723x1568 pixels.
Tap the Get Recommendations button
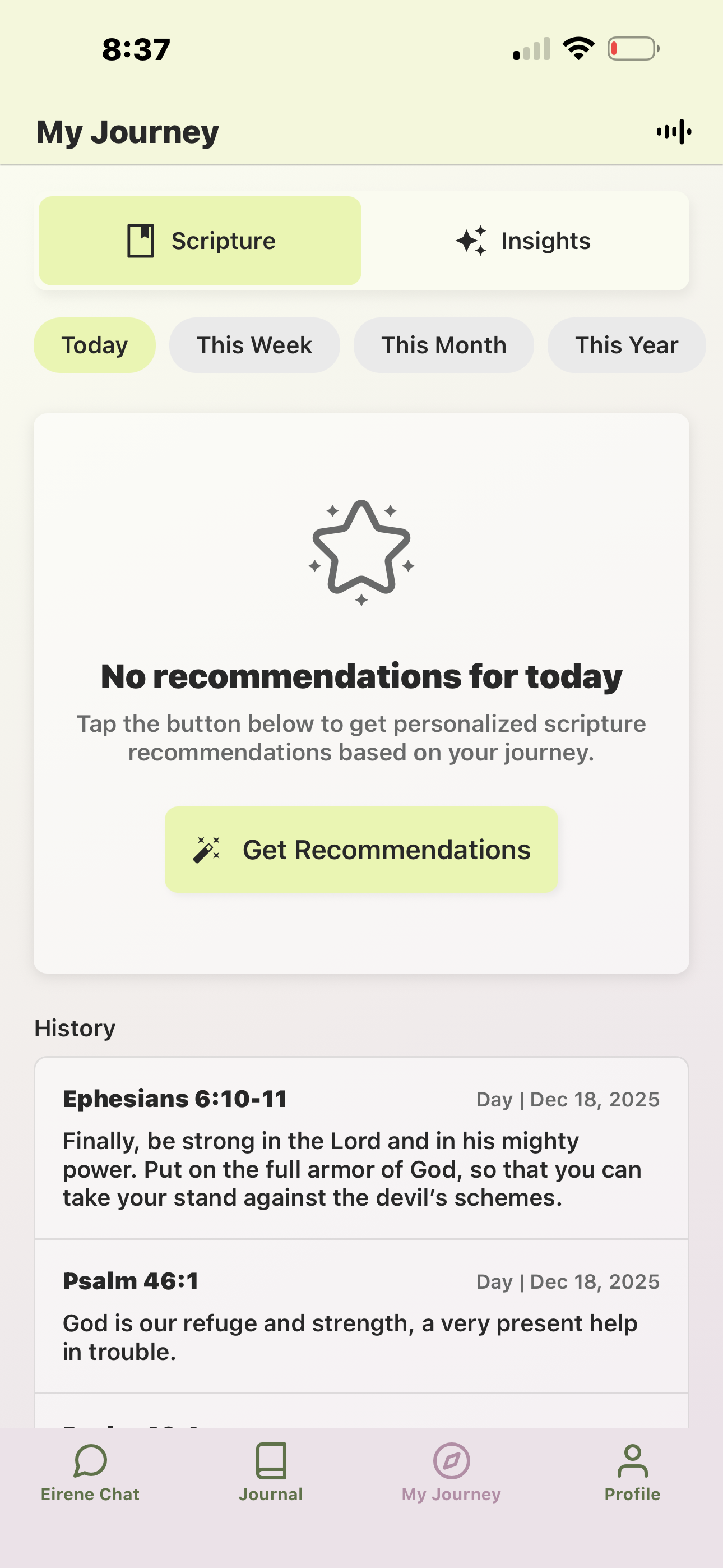pos(361,848)
